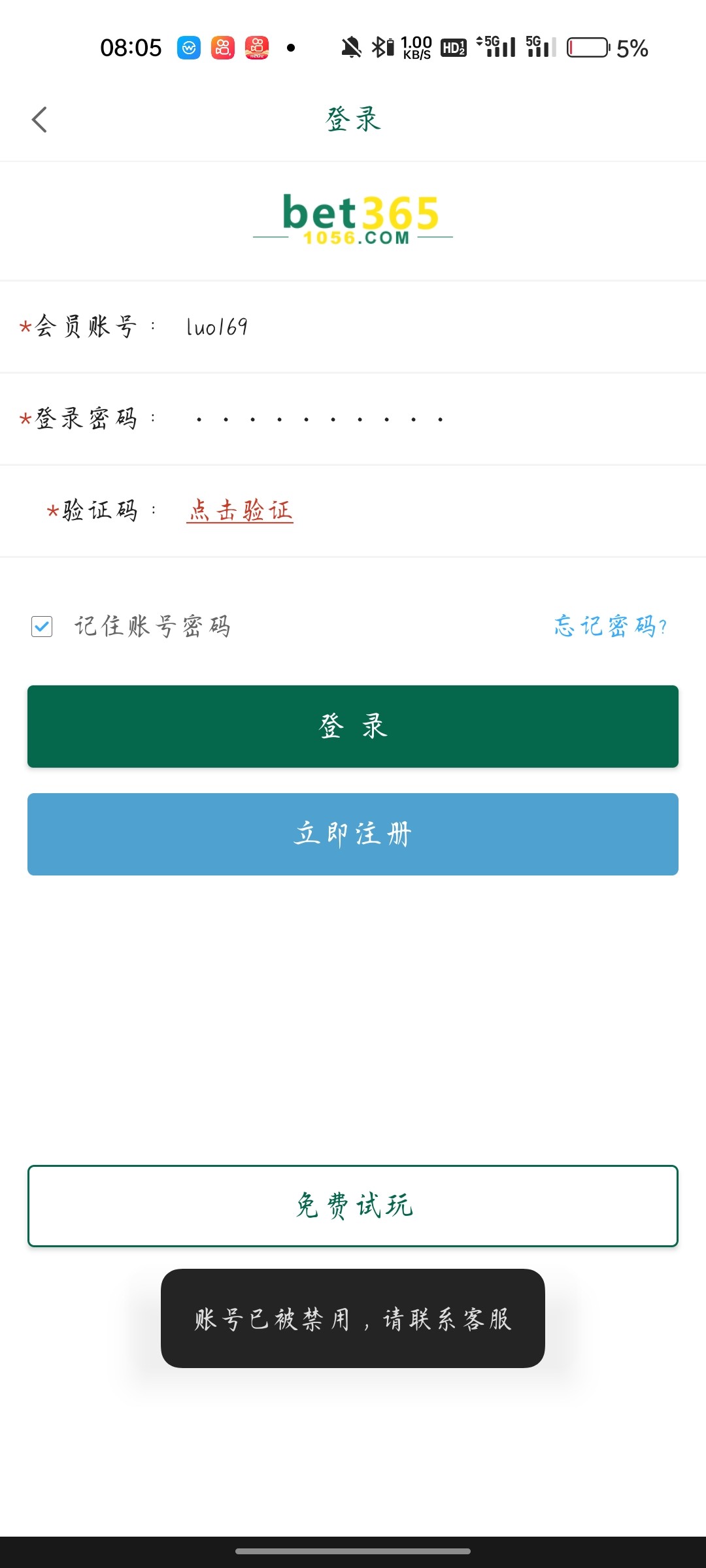Tap the green 登录 button
706x1568 pixels.
353,727
